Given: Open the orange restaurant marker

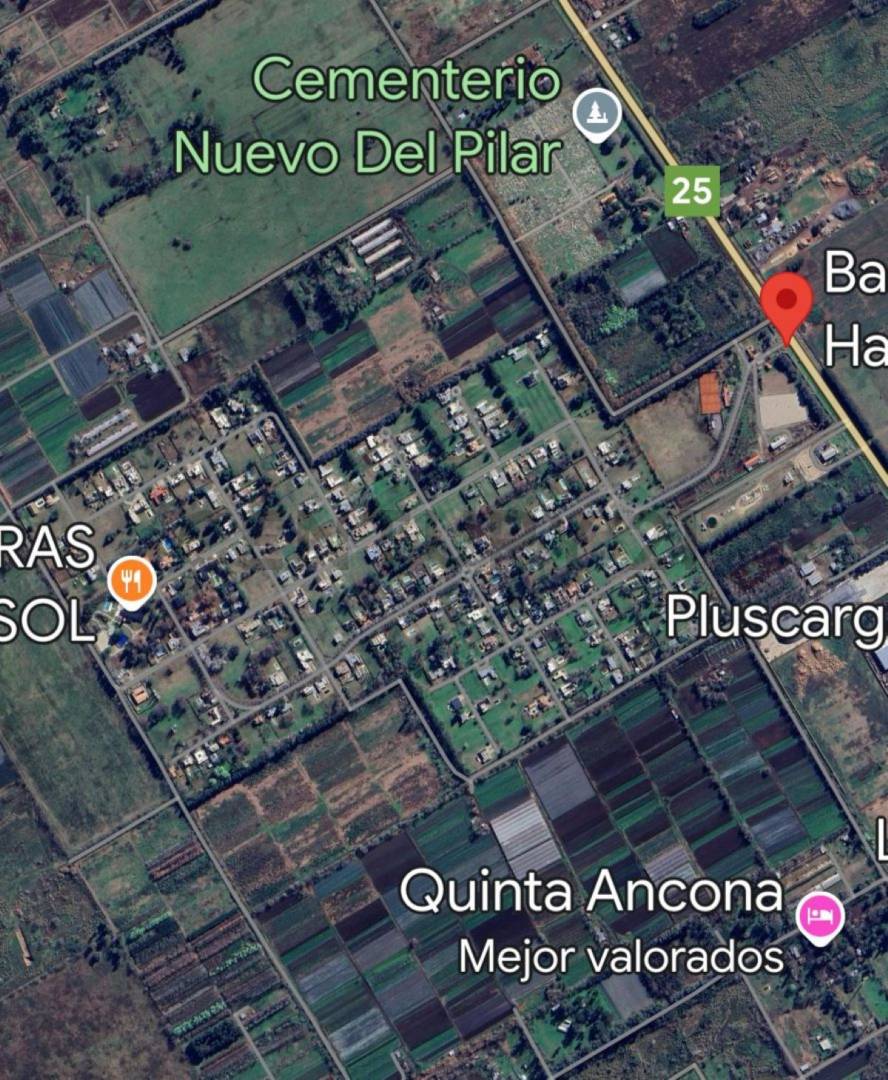Looking at the screenshot, I should [x=132, y=581].
